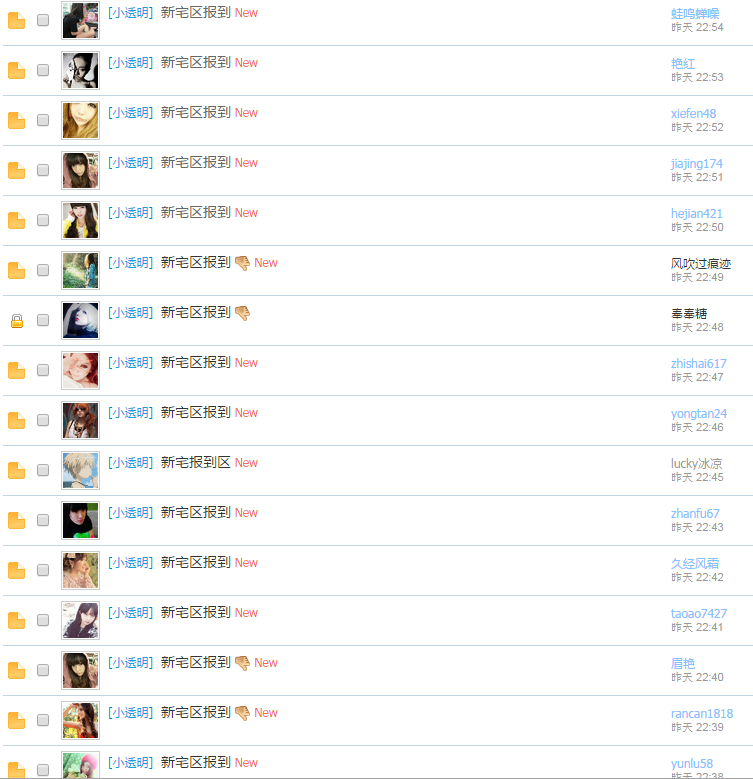The width and height of the screenshot is (753, 779).
Task: Select the checkbox for 艳红's thread
Action: coord(43,70)
